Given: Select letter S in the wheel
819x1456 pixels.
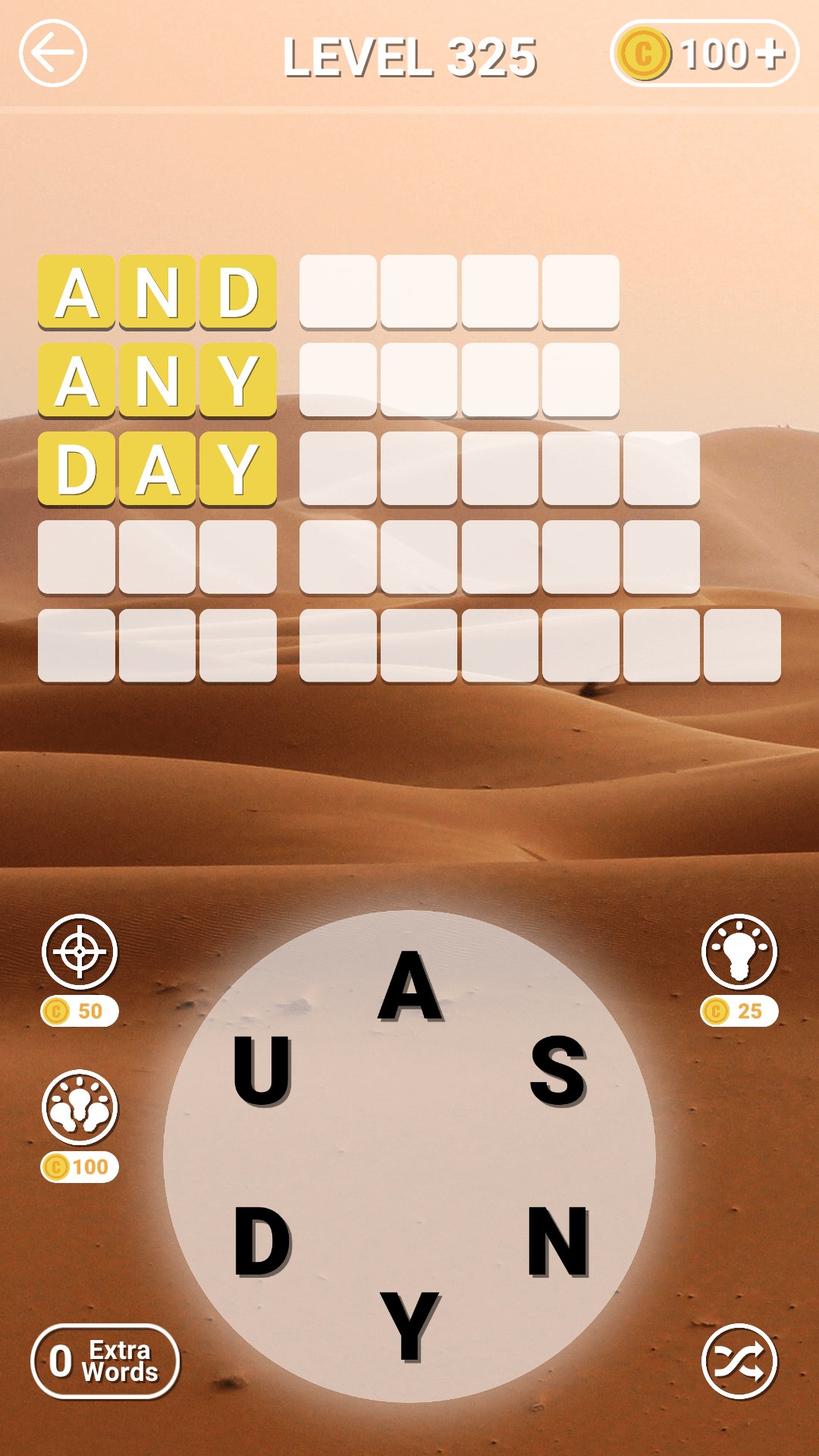Looking at the screenshot, I should (x=558, y=1072).
